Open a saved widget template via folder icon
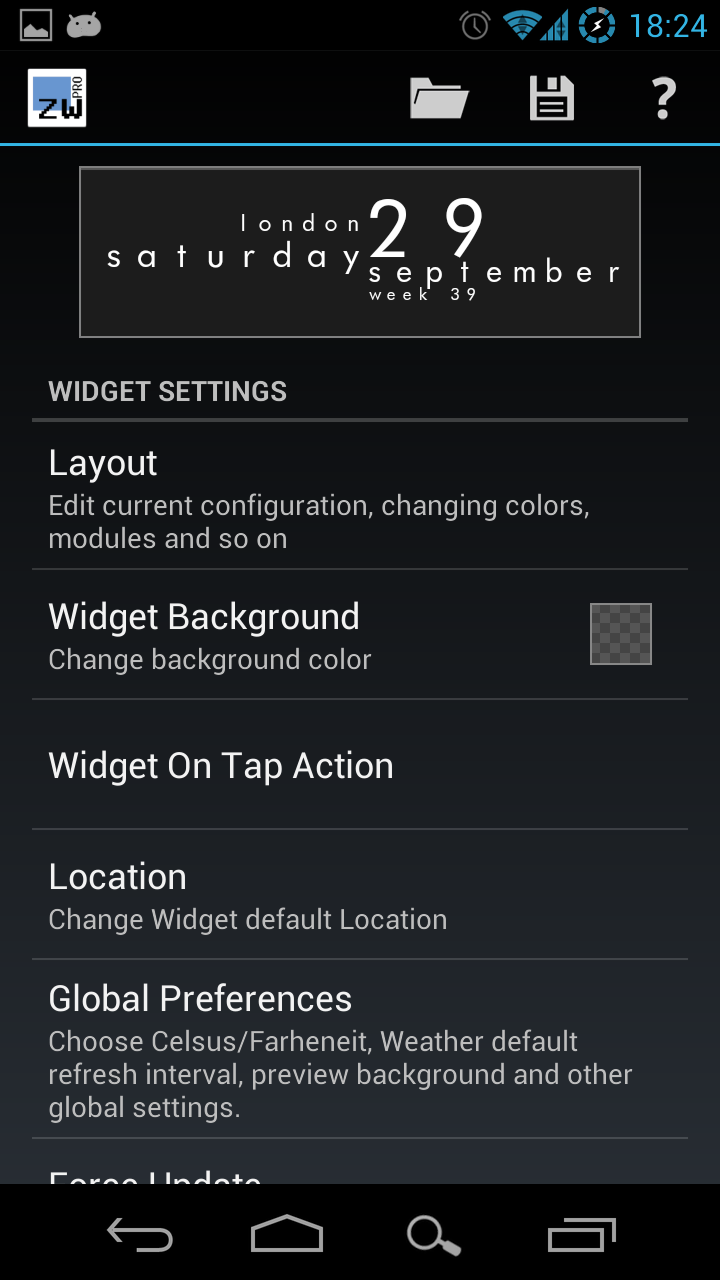The height and width of the screenshot is (1280, 720). click(438, 97)
